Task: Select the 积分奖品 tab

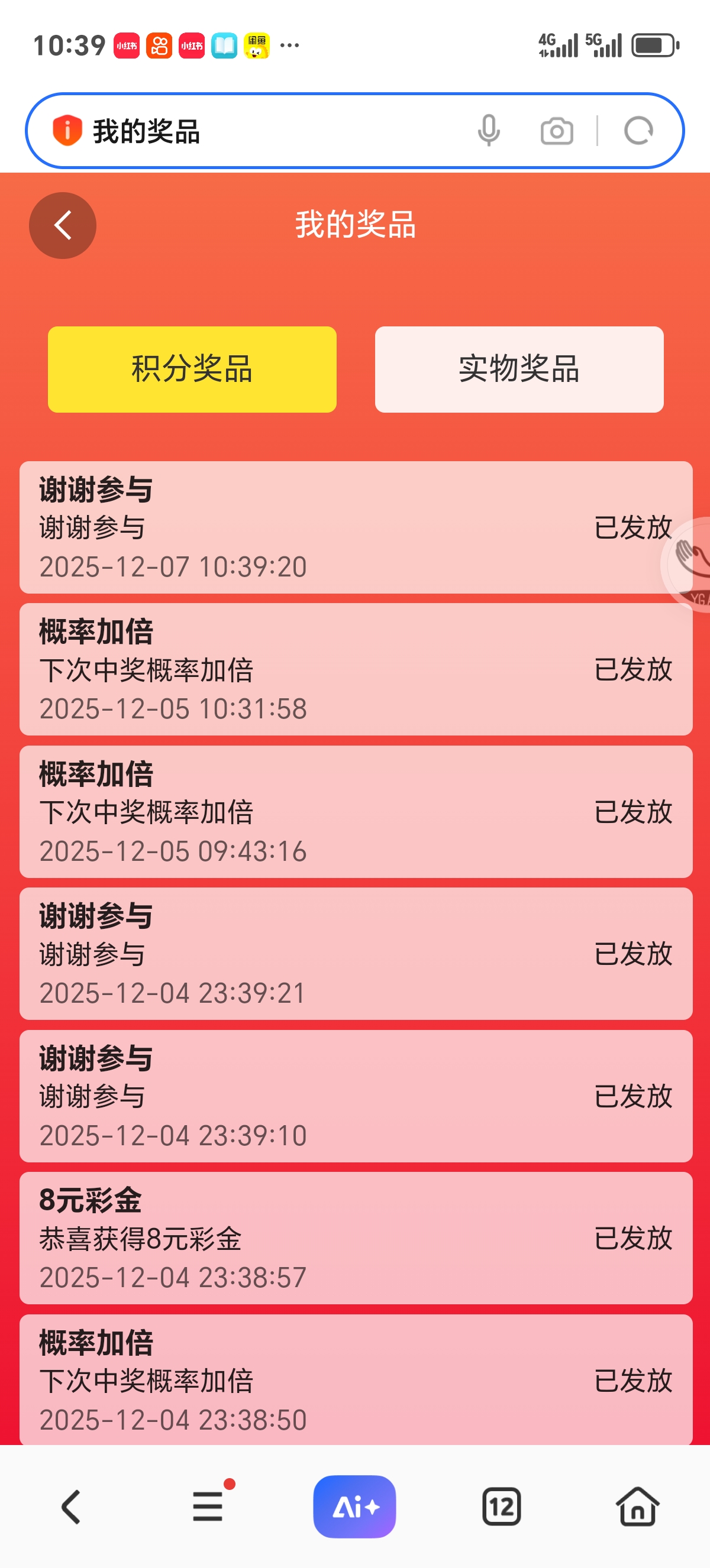Action: click(x=192, y=370)
